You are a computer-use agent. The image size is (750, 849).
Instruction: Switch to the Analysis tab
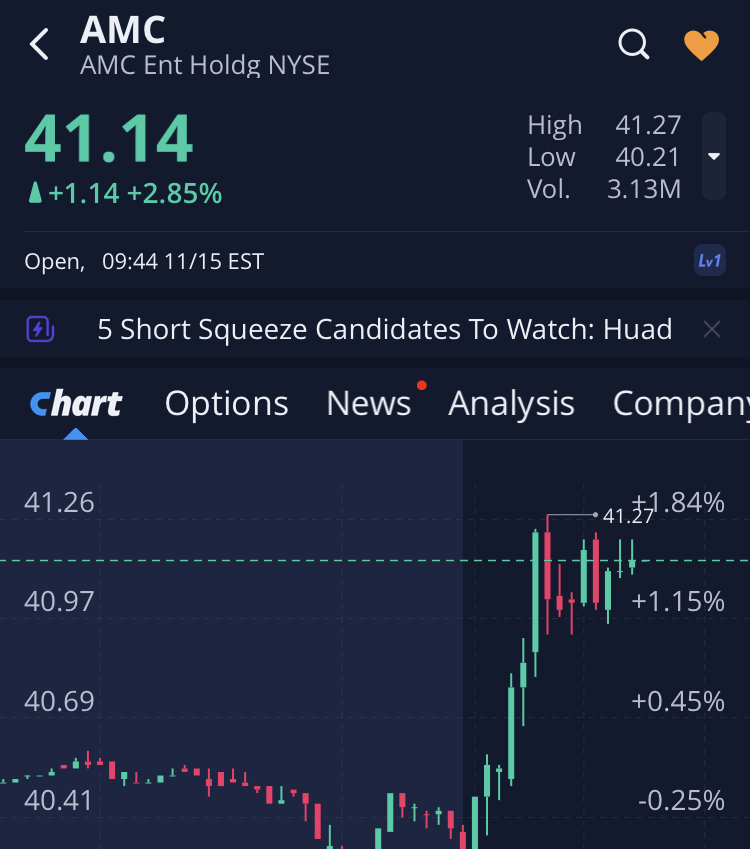point(511,403)
